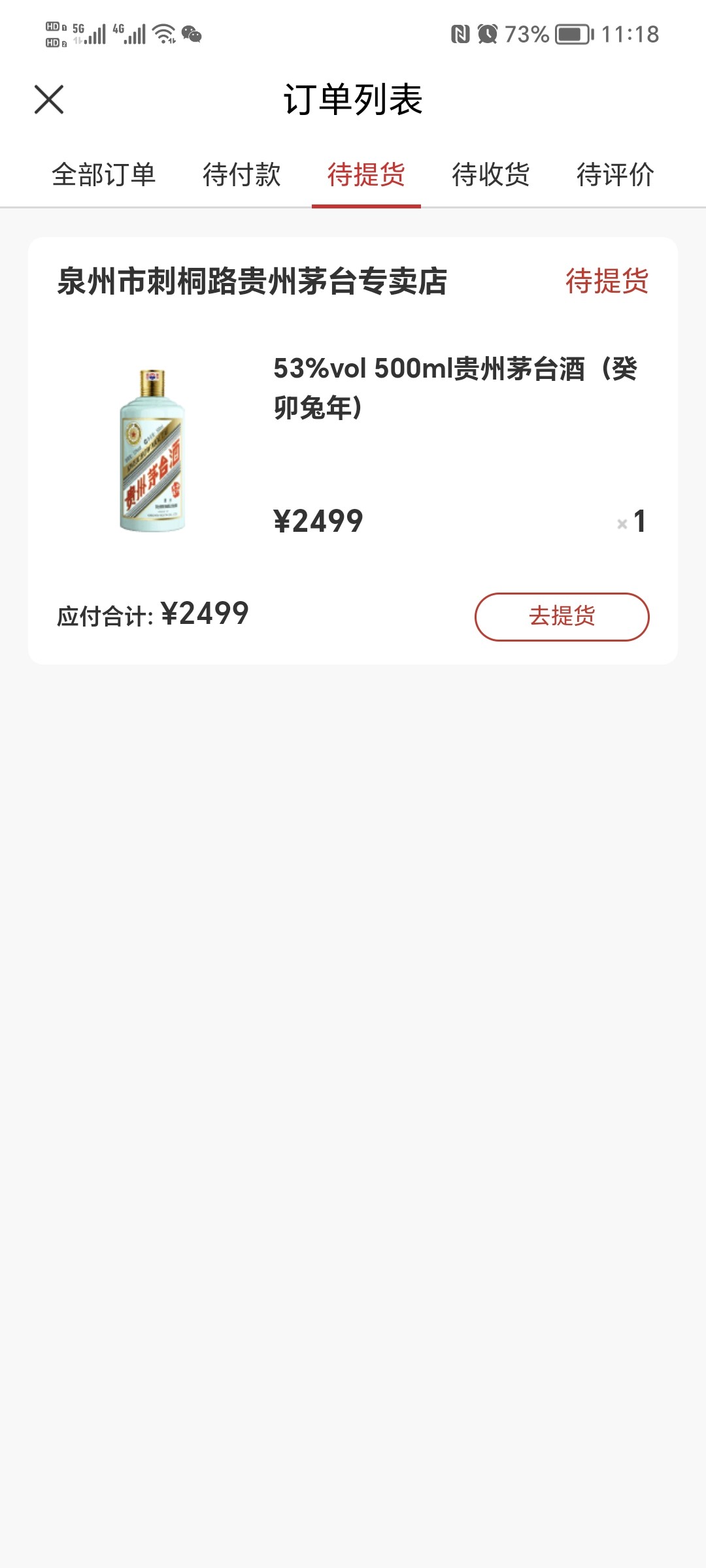
Task: Tap the 去提货 button
Action: click(x=562, y=617)
